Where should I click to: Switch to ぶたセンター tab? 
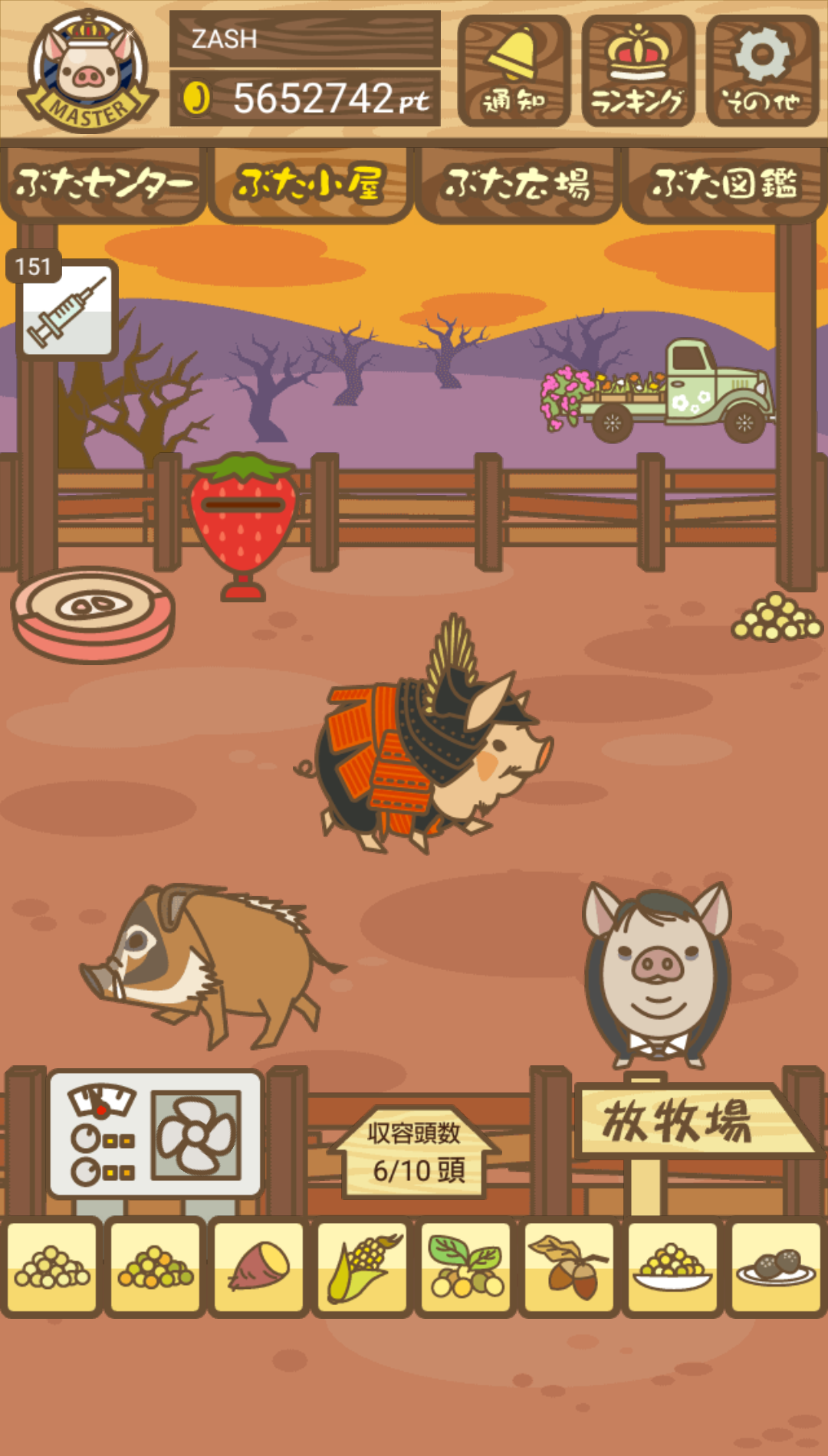[x=103, y=185]
